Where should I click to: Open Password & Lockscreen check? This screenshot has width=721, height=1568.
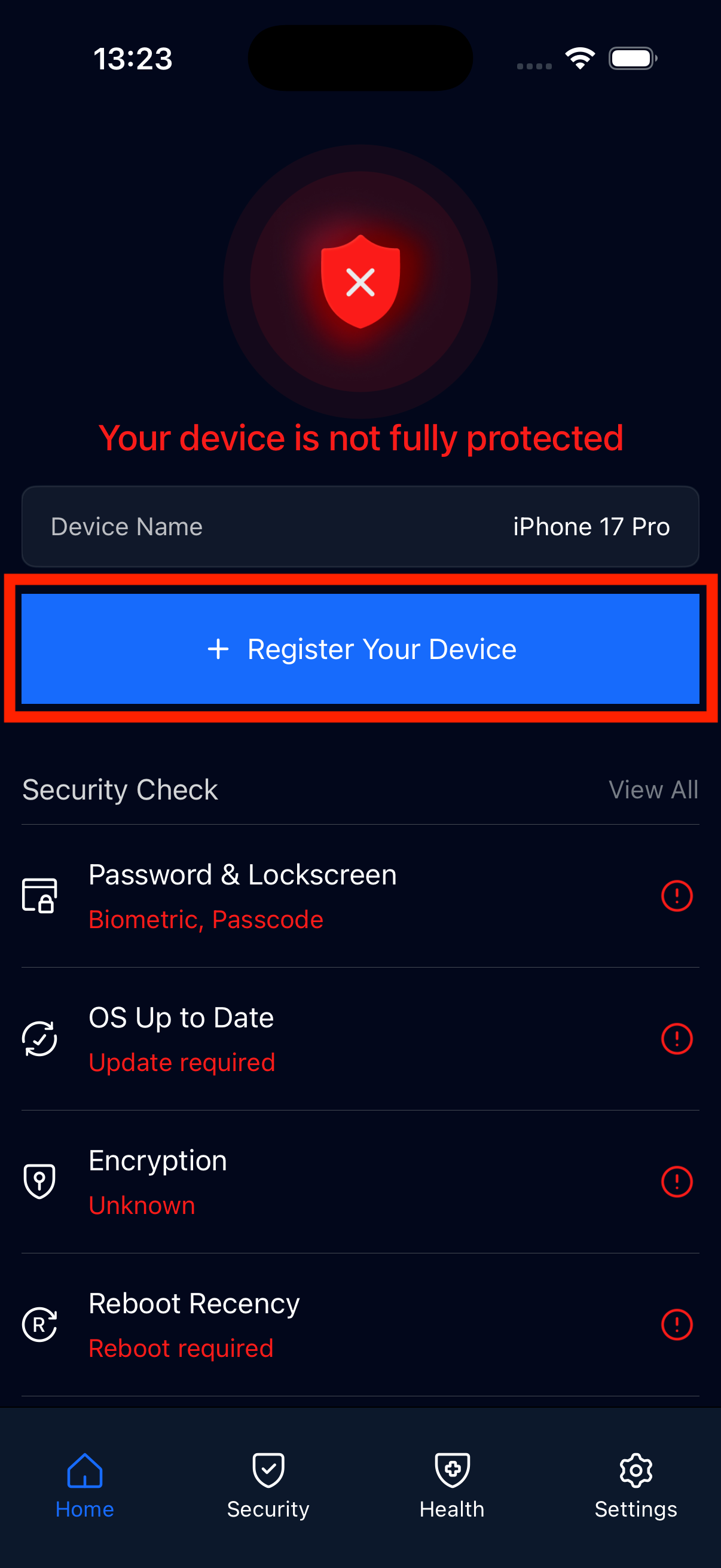click(x=360, y=896)
